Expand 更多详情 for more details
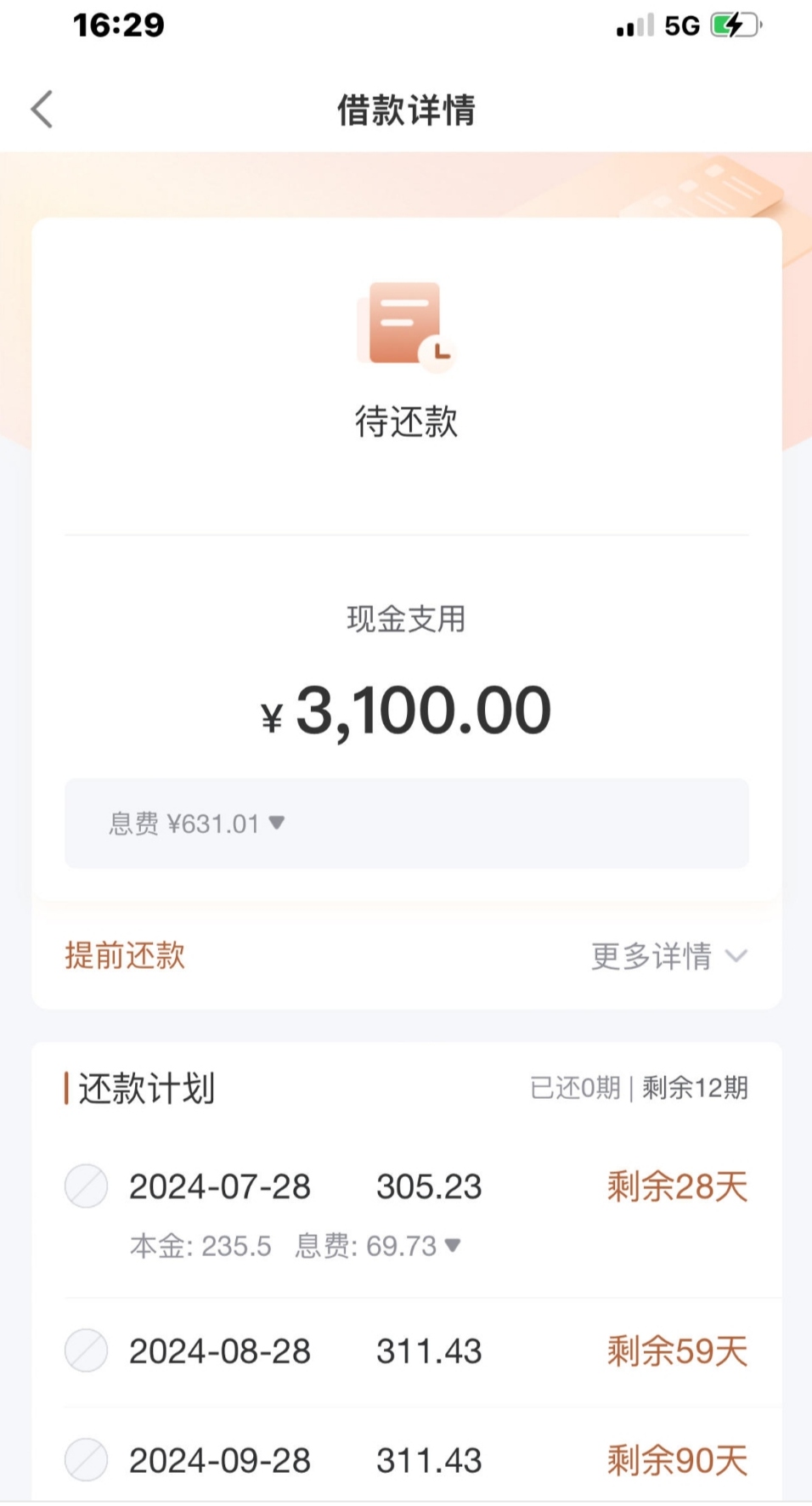 coord(669,956)
